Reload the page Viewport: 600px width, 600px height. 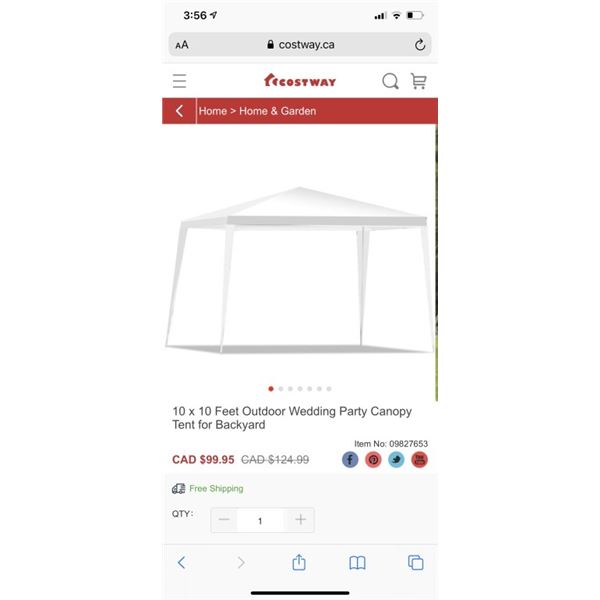pos(420,44)
